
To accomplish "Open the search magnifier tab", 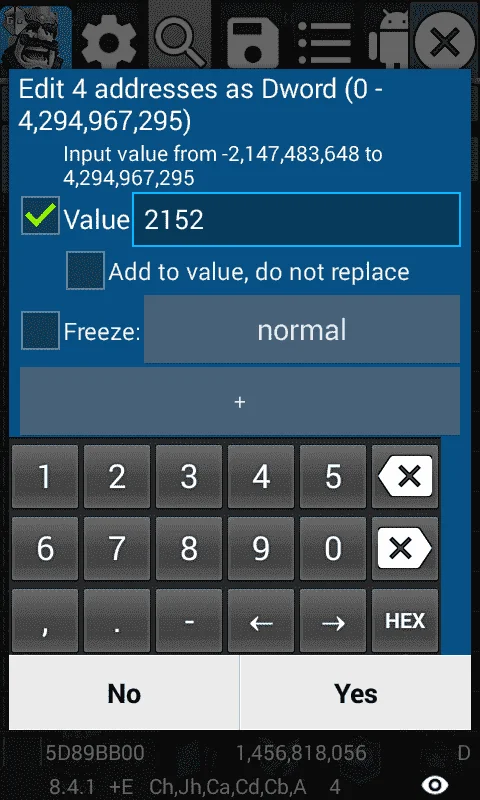I will click(180, 37).
